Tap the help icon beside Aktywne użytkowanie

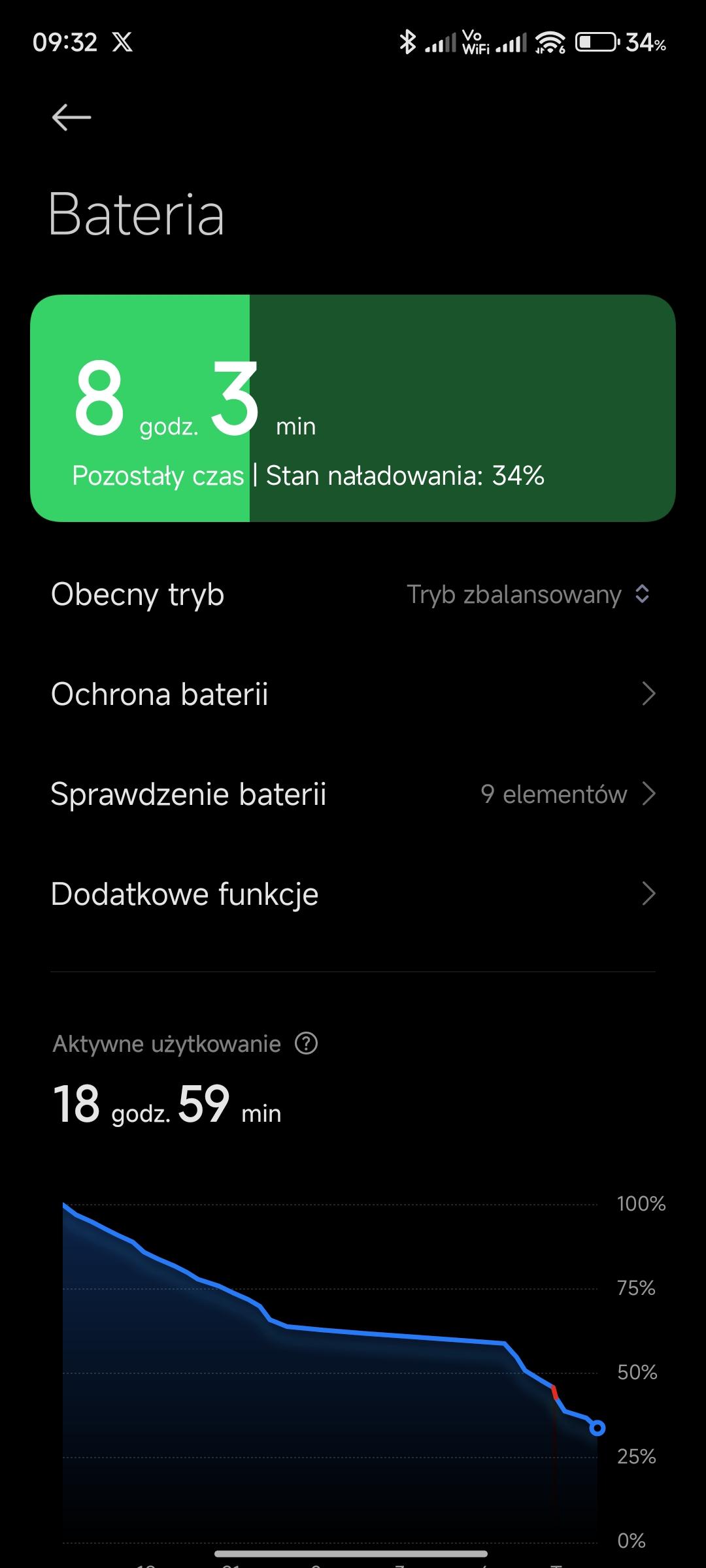point(306,1043)
